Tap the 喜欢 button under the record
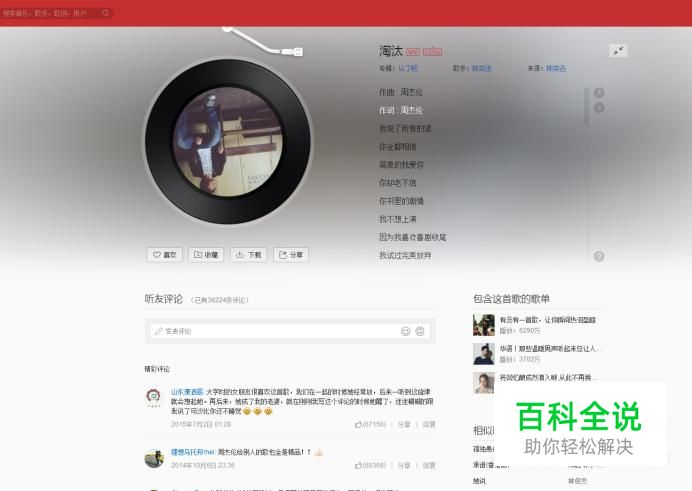The height and width of the screenshot is (491, 692). click(165, 255)
